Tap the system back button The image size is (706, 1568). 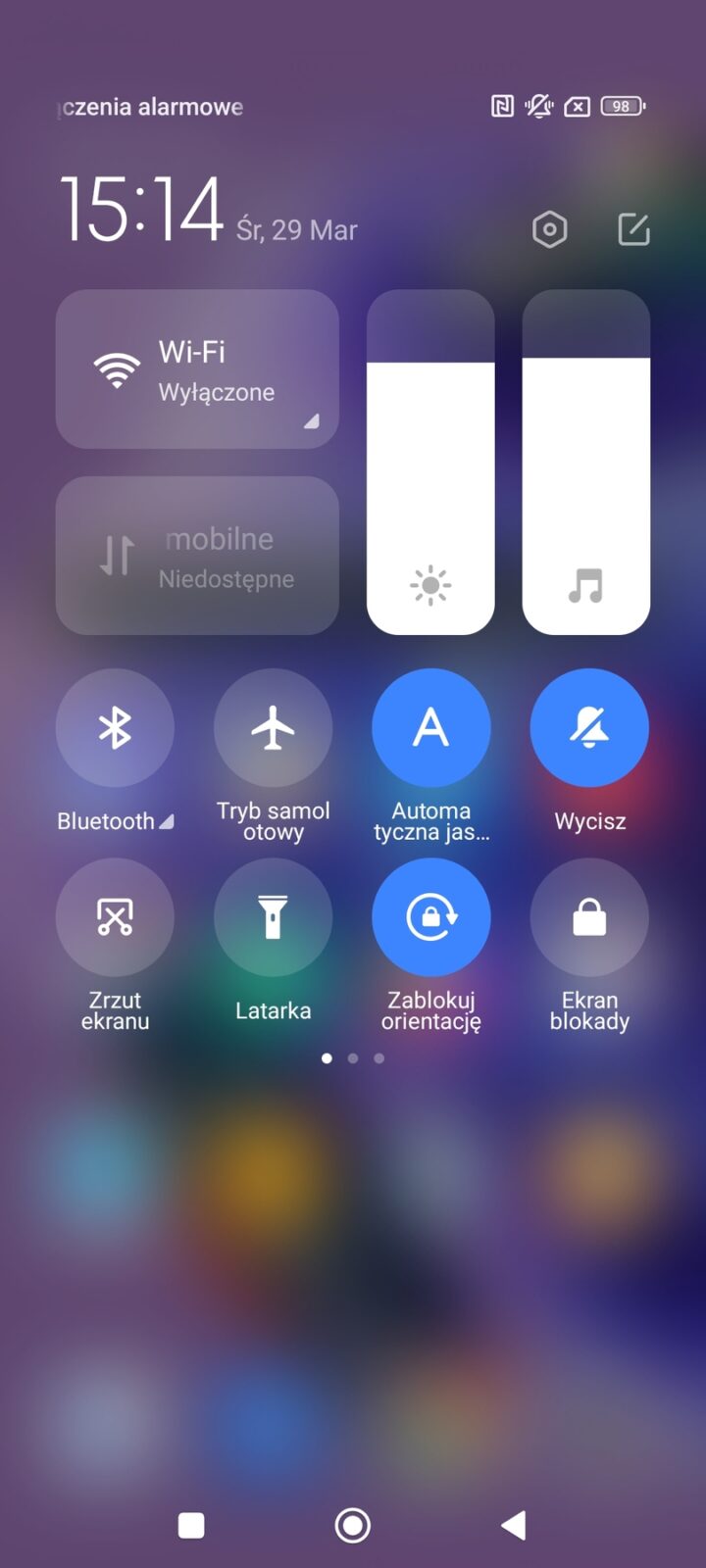pos(514,1525)
